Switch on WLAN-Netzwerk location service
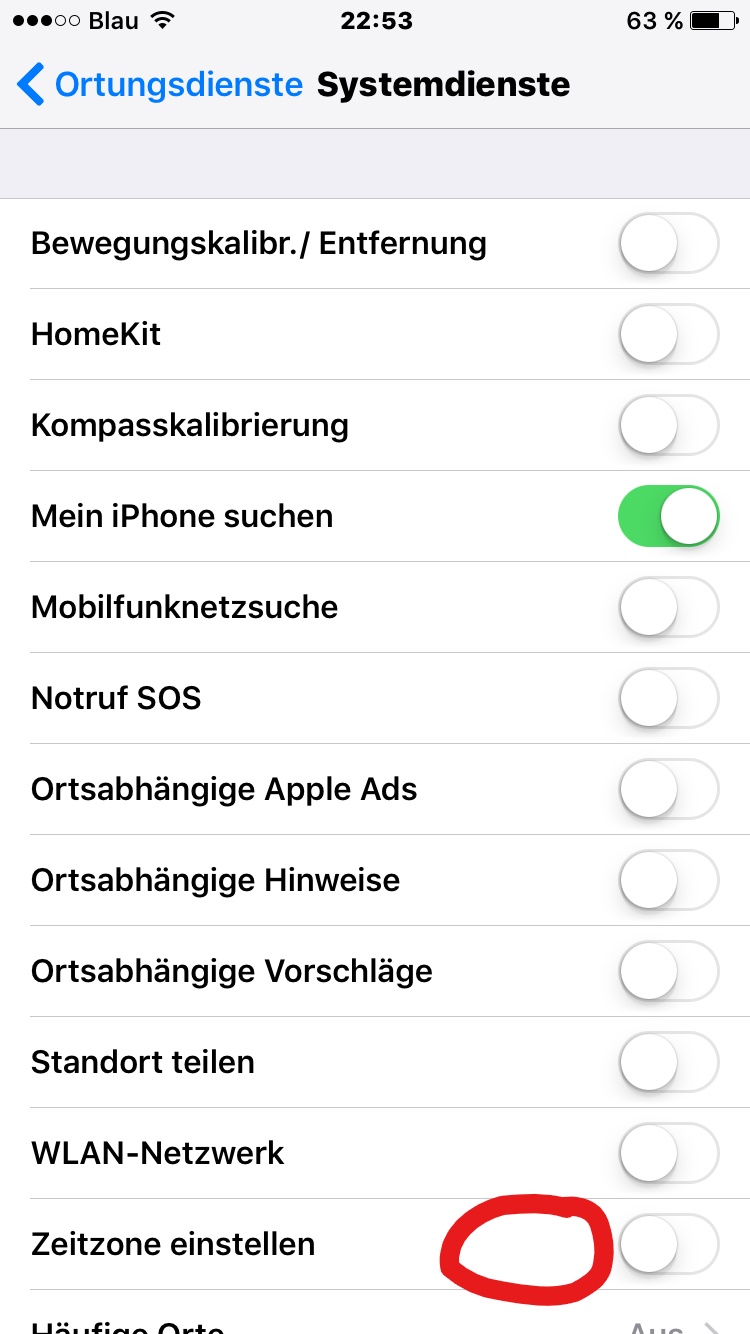Image resolution: width=750 pixels, height=1334 pixels. tap(669, 1153)
